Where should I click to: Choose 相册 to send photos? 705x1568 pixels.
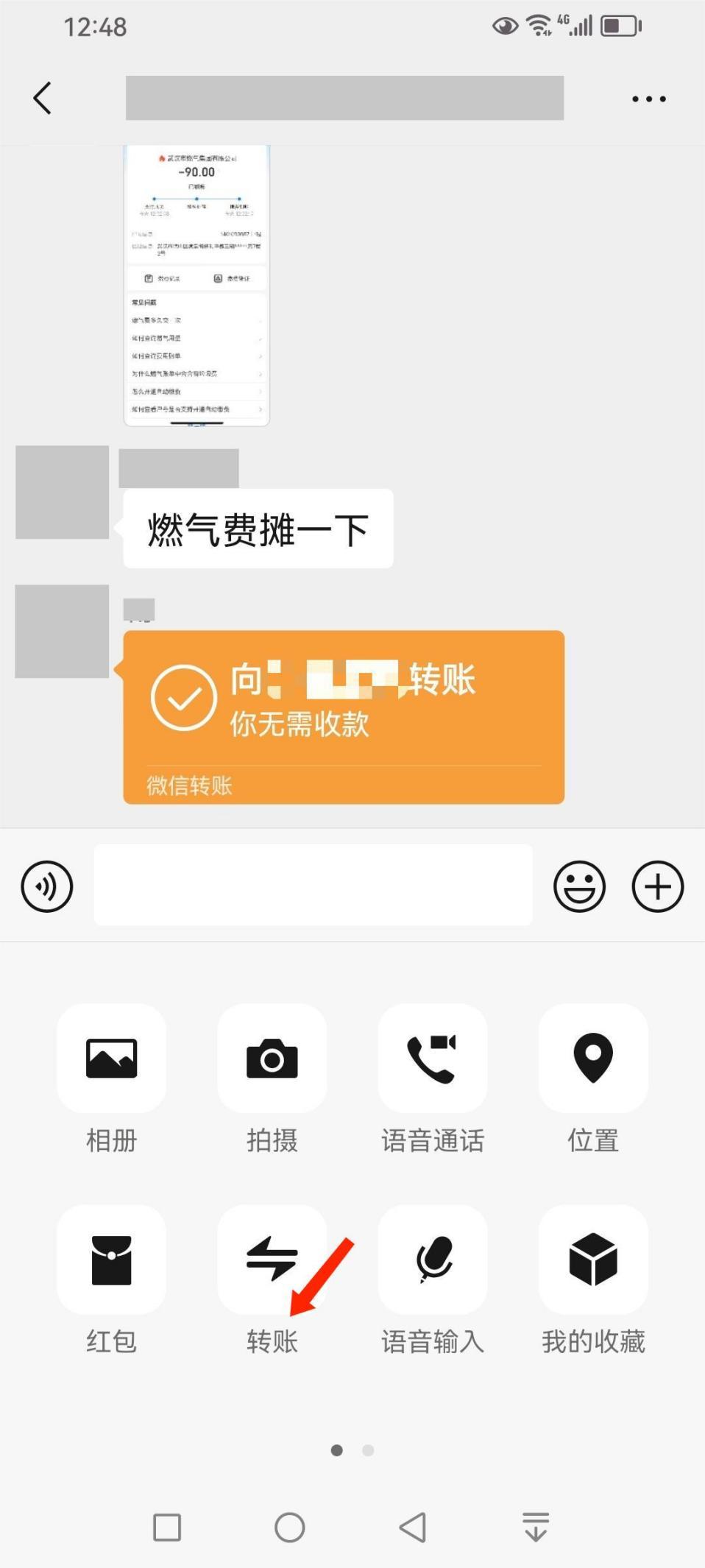[x=111, y=1059]
